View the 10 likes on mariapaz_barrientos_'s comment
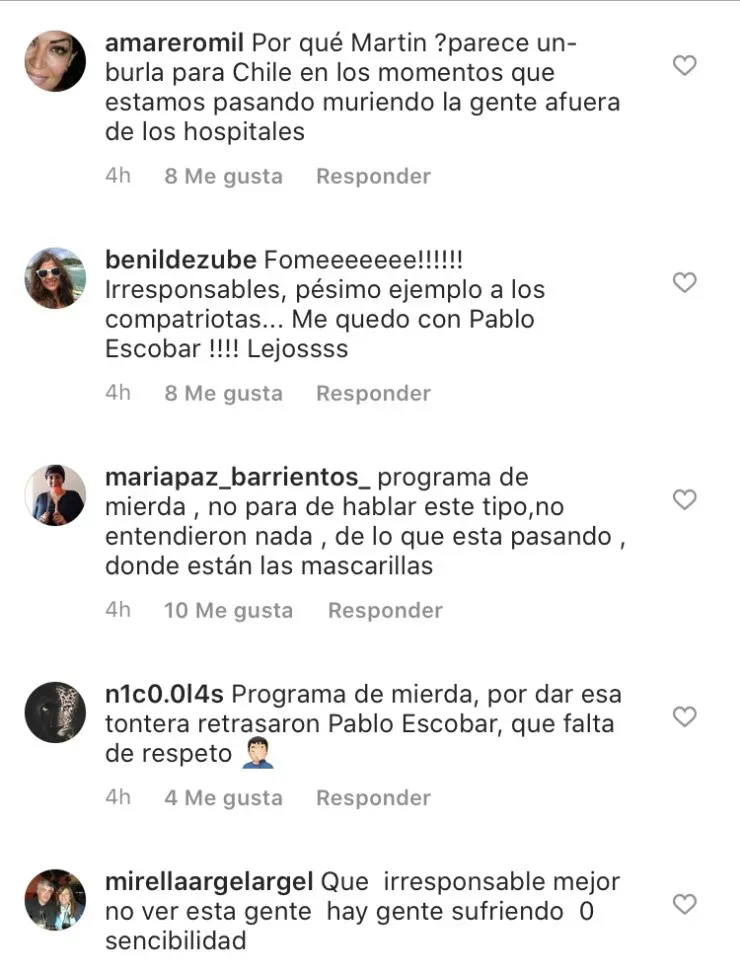Viewport: 740px width, 973px height. click(x=228, y=611)
